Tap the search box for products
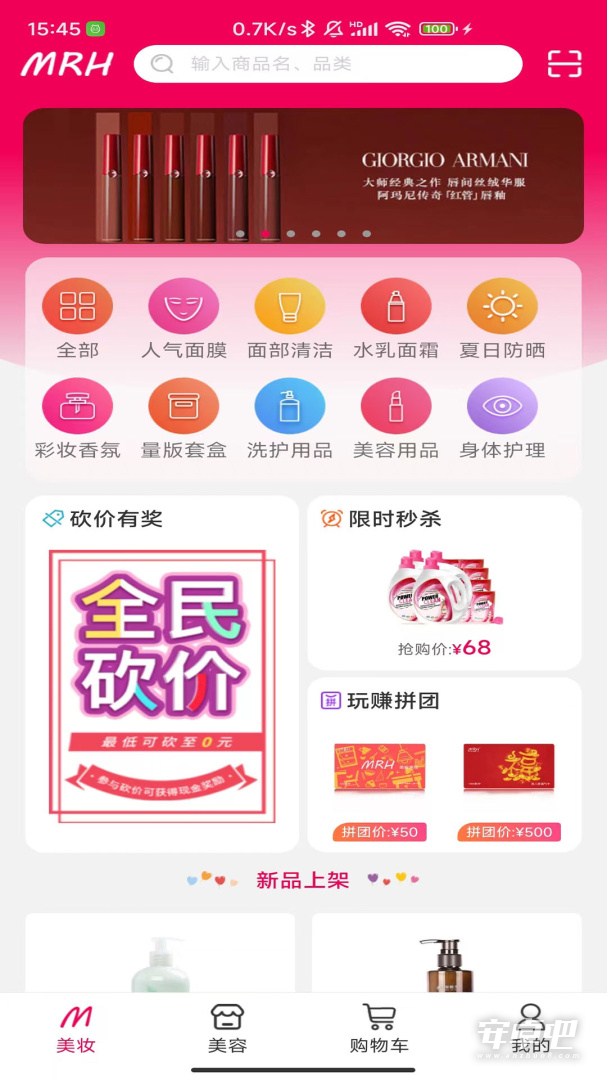Screen dimensions: 607x1080 coord(328,64)
